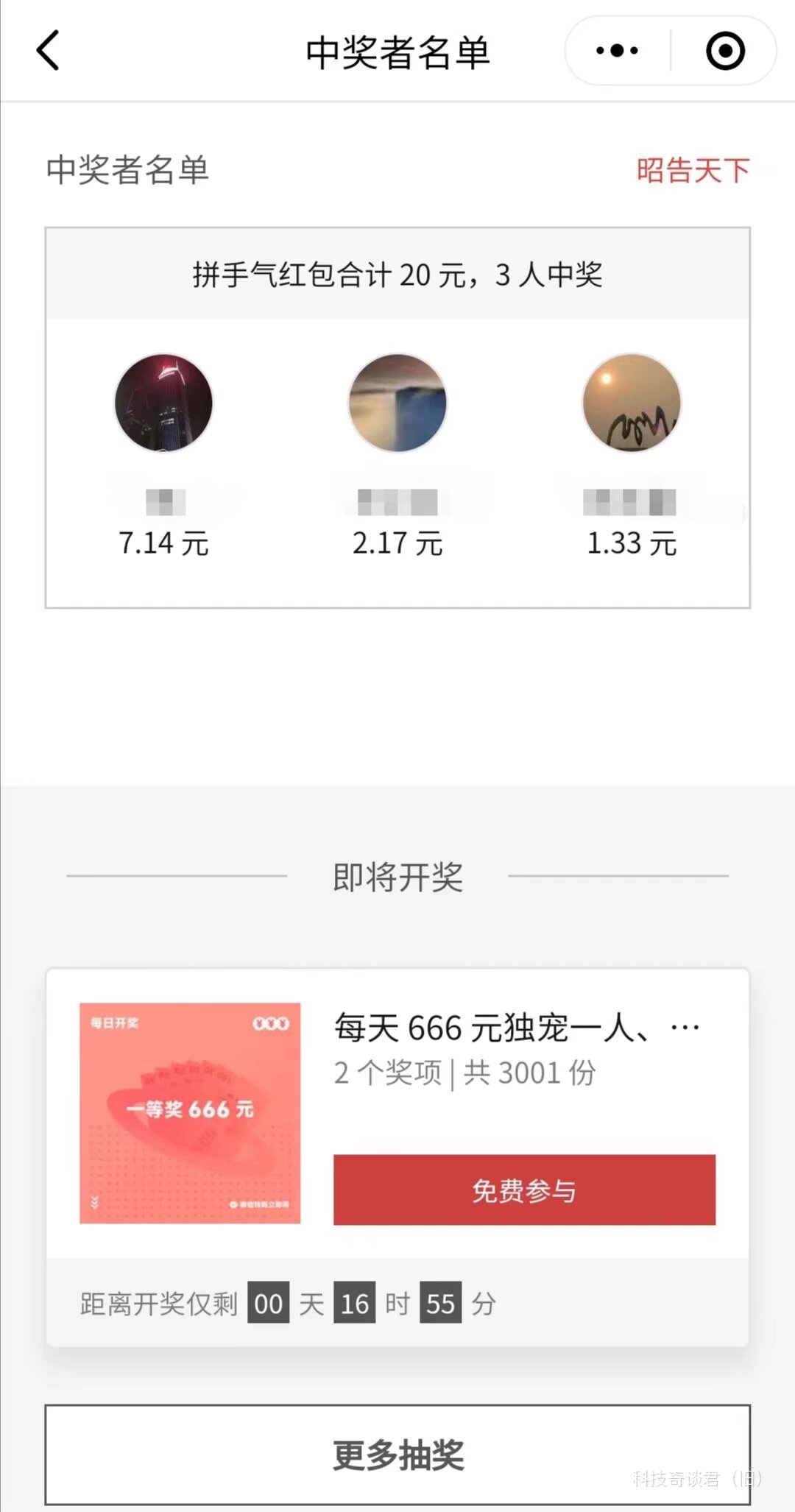Screen dimensions: 795x1512
Task: Go back from the winners list
Action: [x=49, y=51]
